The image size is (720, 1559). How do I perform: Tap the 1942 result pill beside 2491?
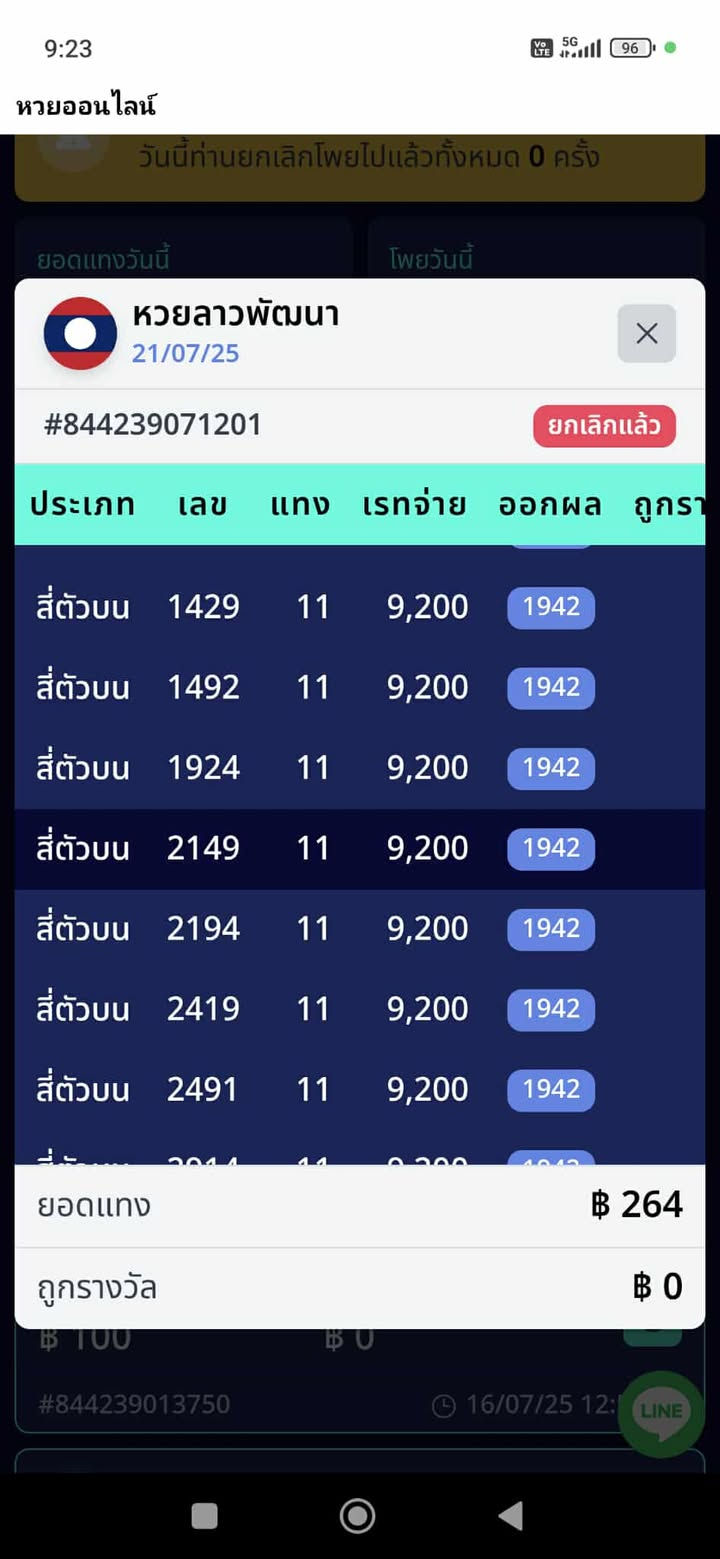tap(551, 1090)
